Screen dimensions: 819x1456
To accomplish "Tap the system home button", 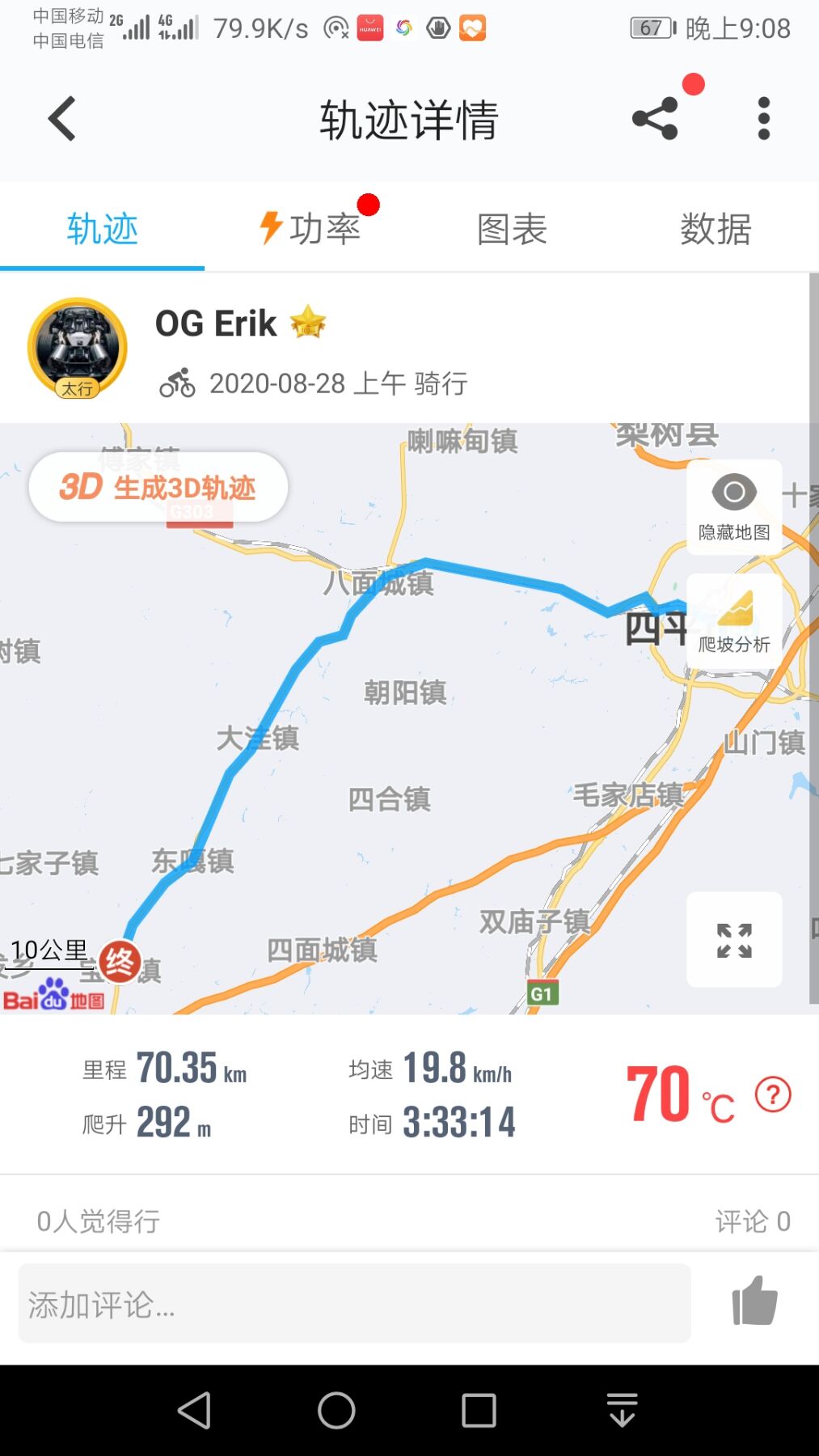I will coord(336,1411).
